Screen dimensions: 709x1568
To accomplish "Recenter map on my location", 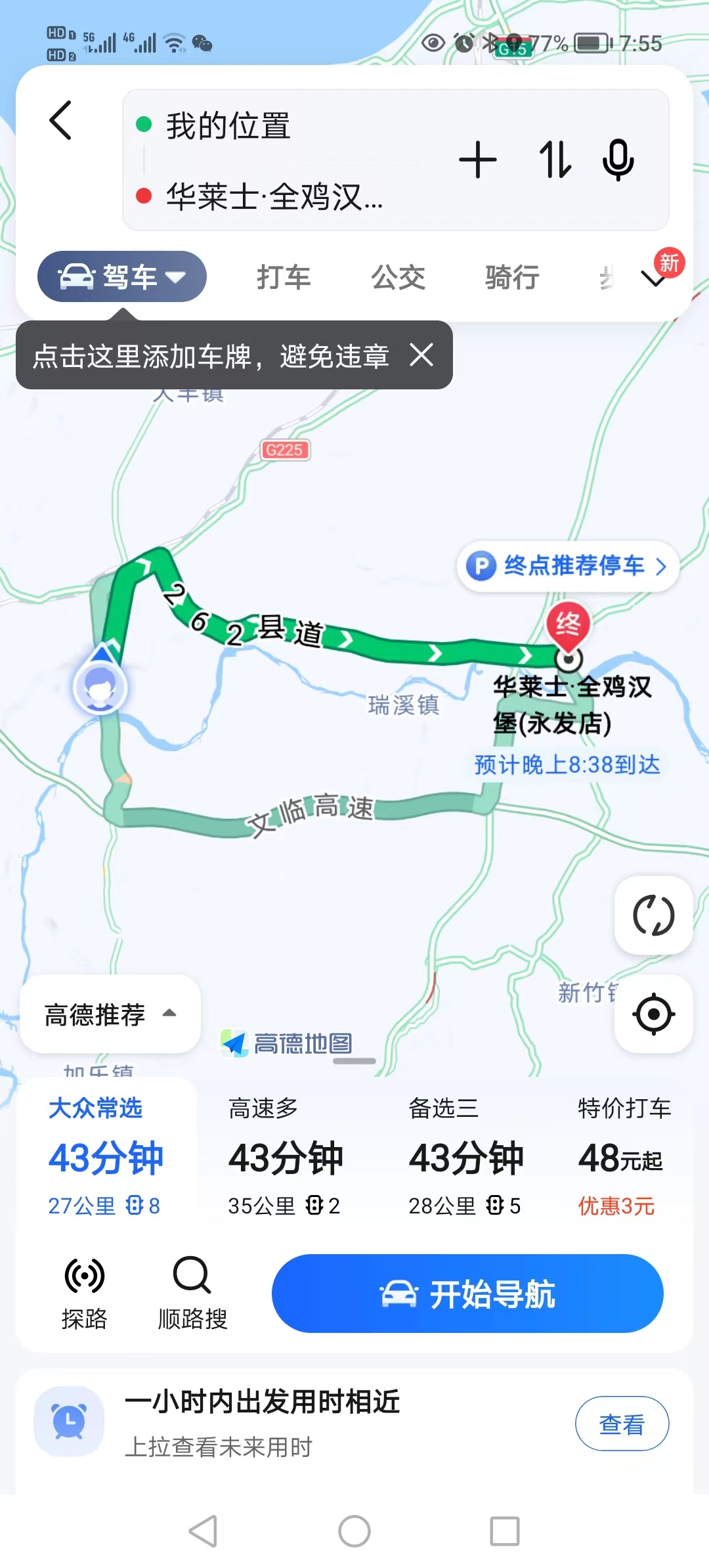I will [653, 1014].
